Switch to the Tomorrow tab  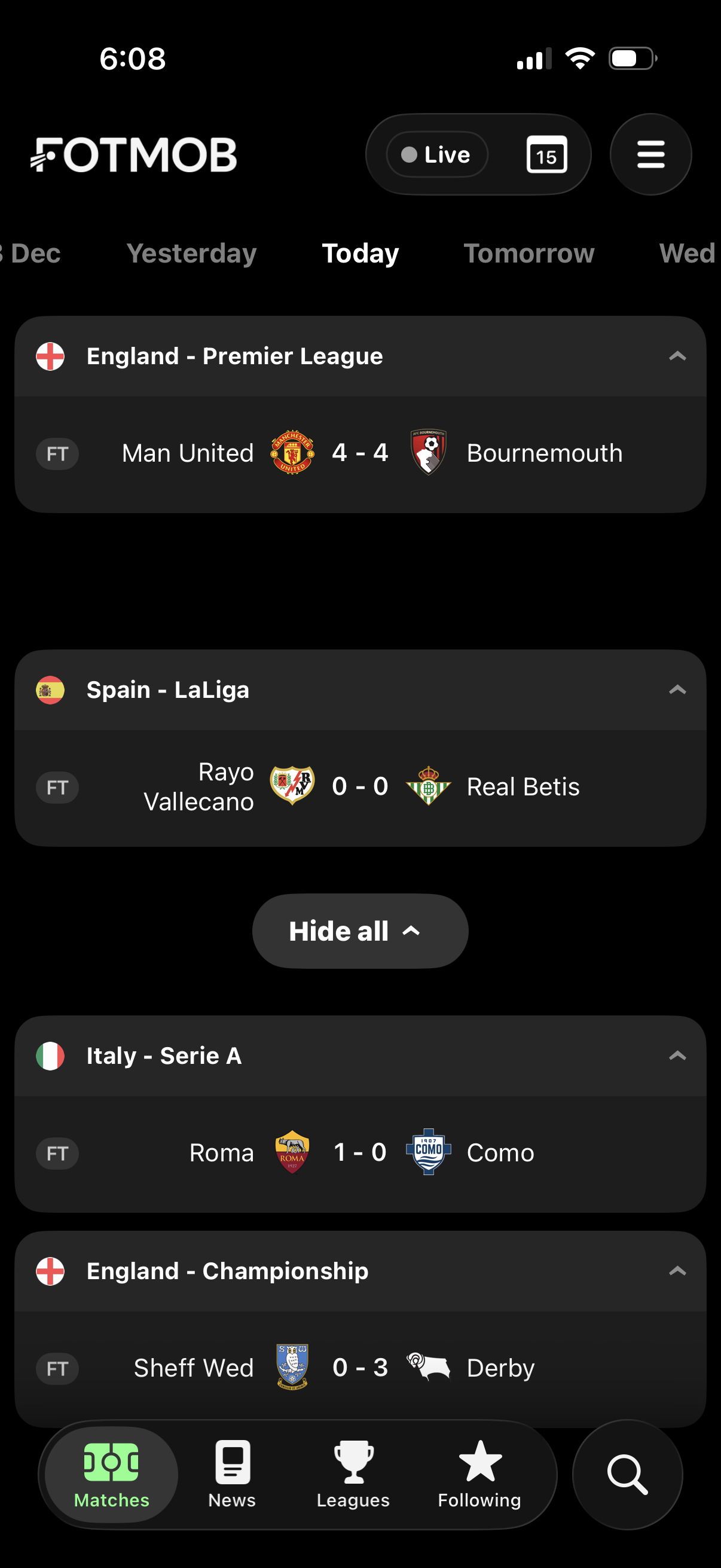(528, 253)
